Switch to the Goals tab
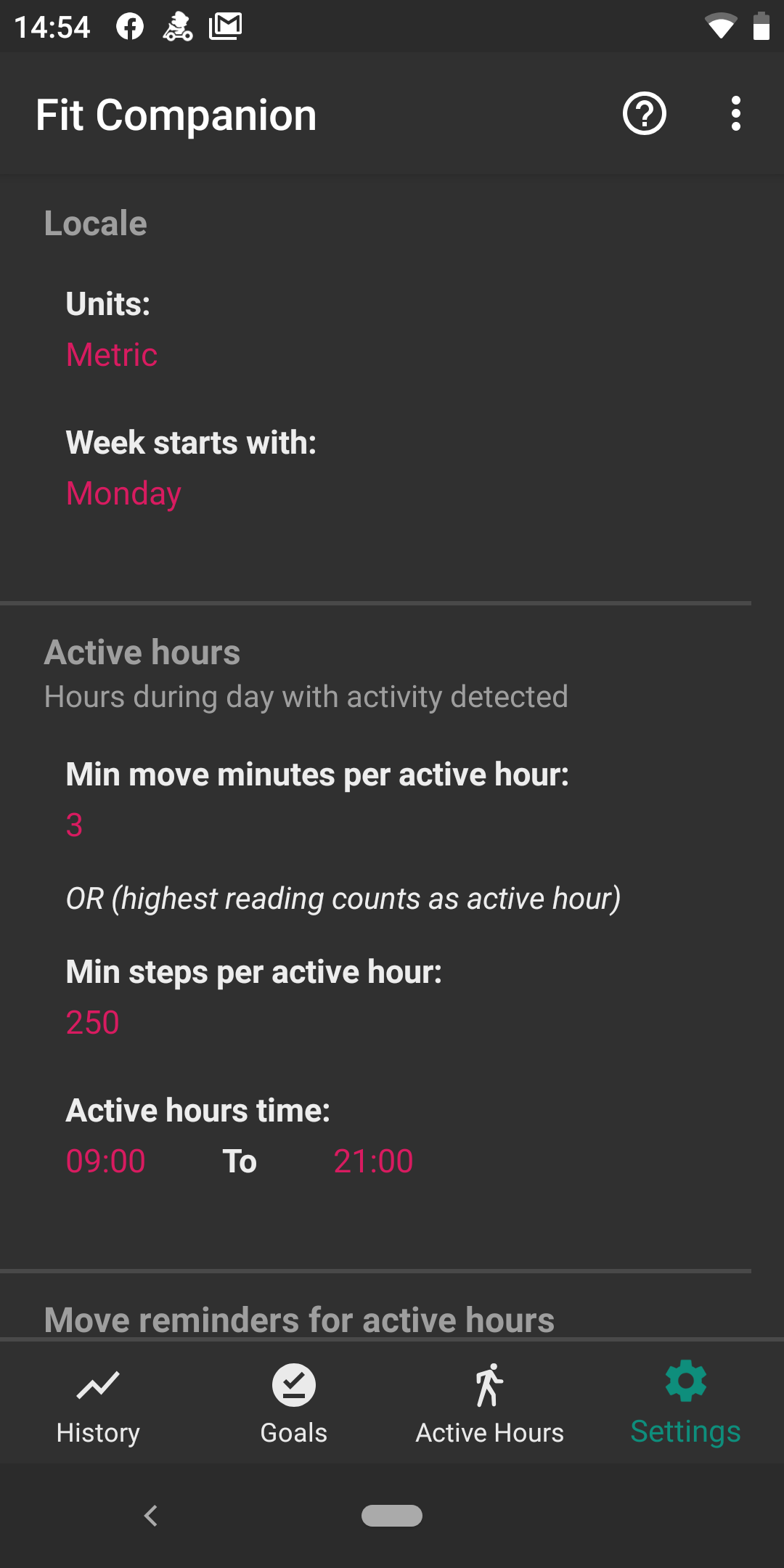The width and height of the screenshot is (784, 1568). tap(294, 1404)
